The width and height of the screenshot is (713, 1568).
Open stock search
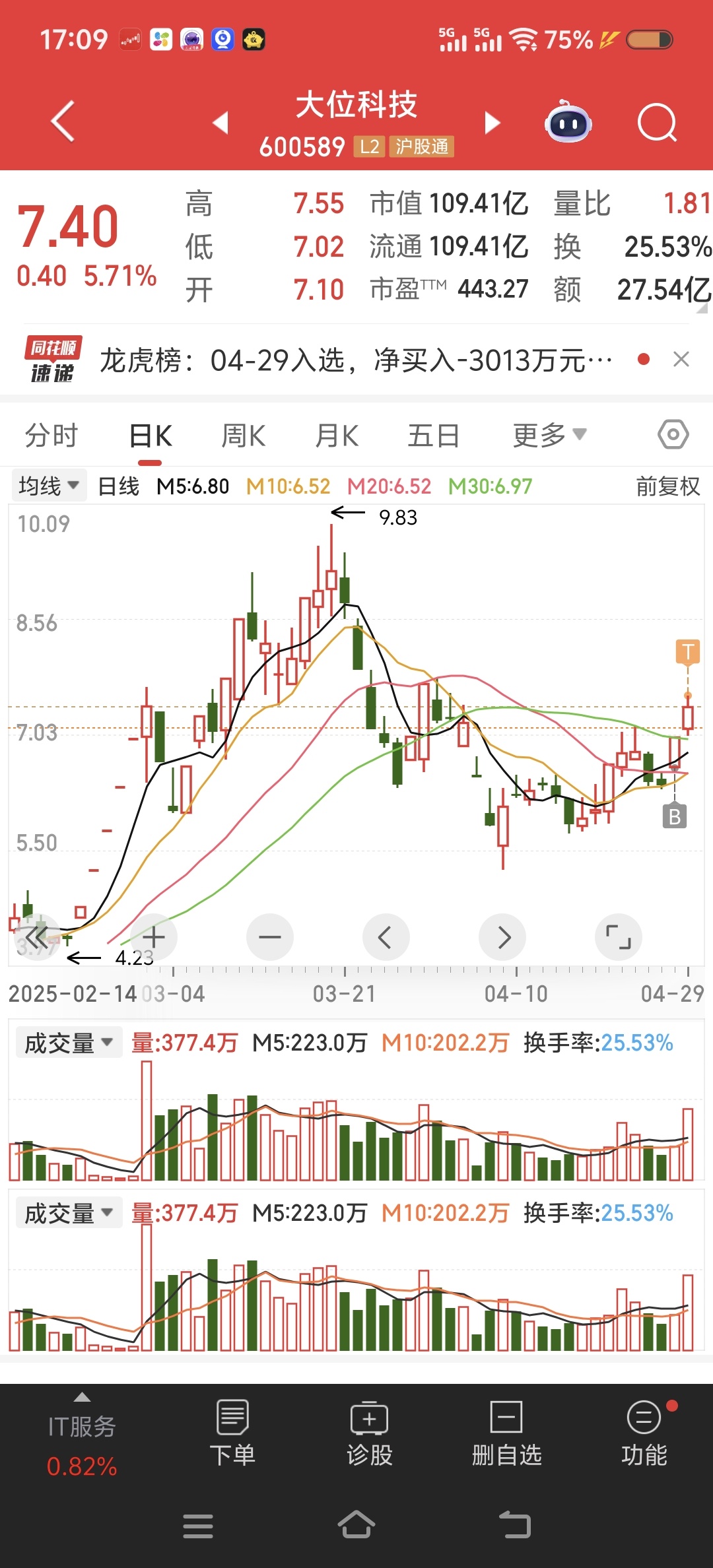pyautogui.click(x=657, y=123)
